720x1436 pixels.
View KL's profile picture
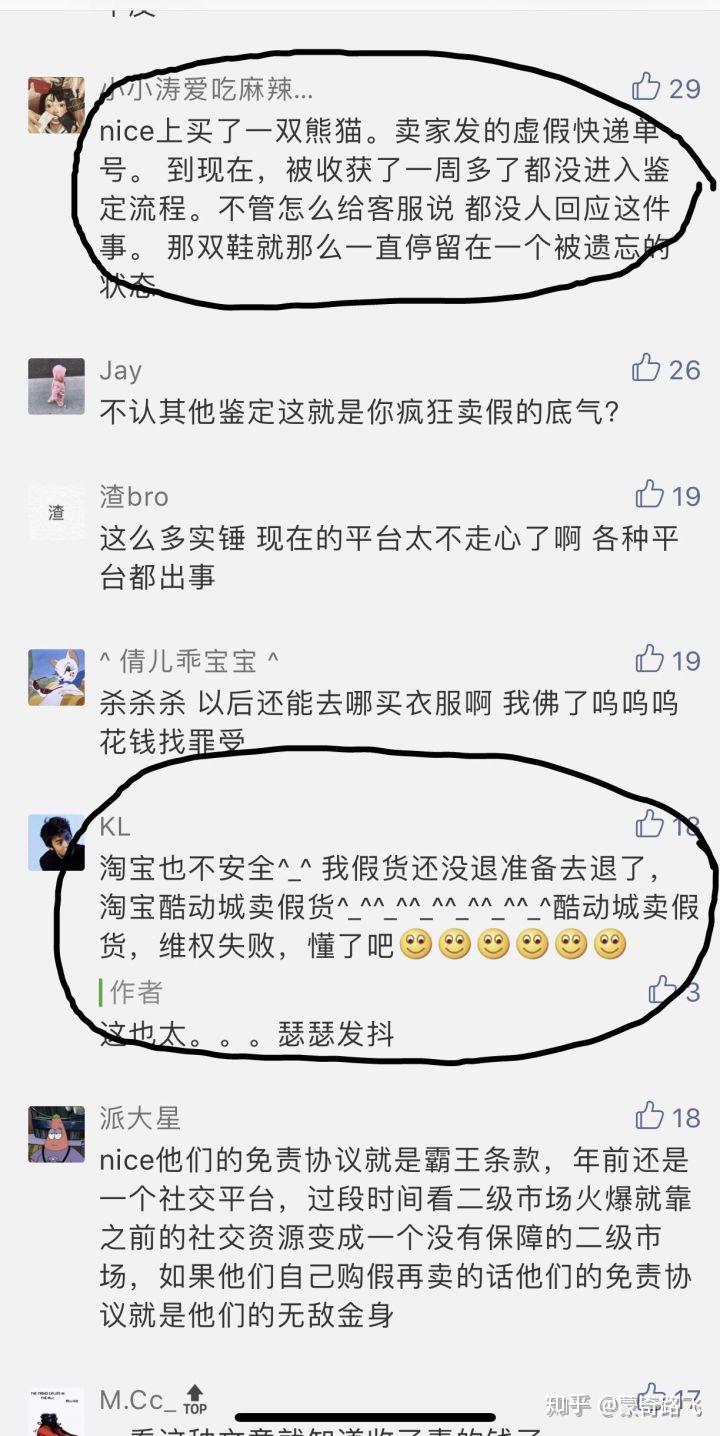56,842
